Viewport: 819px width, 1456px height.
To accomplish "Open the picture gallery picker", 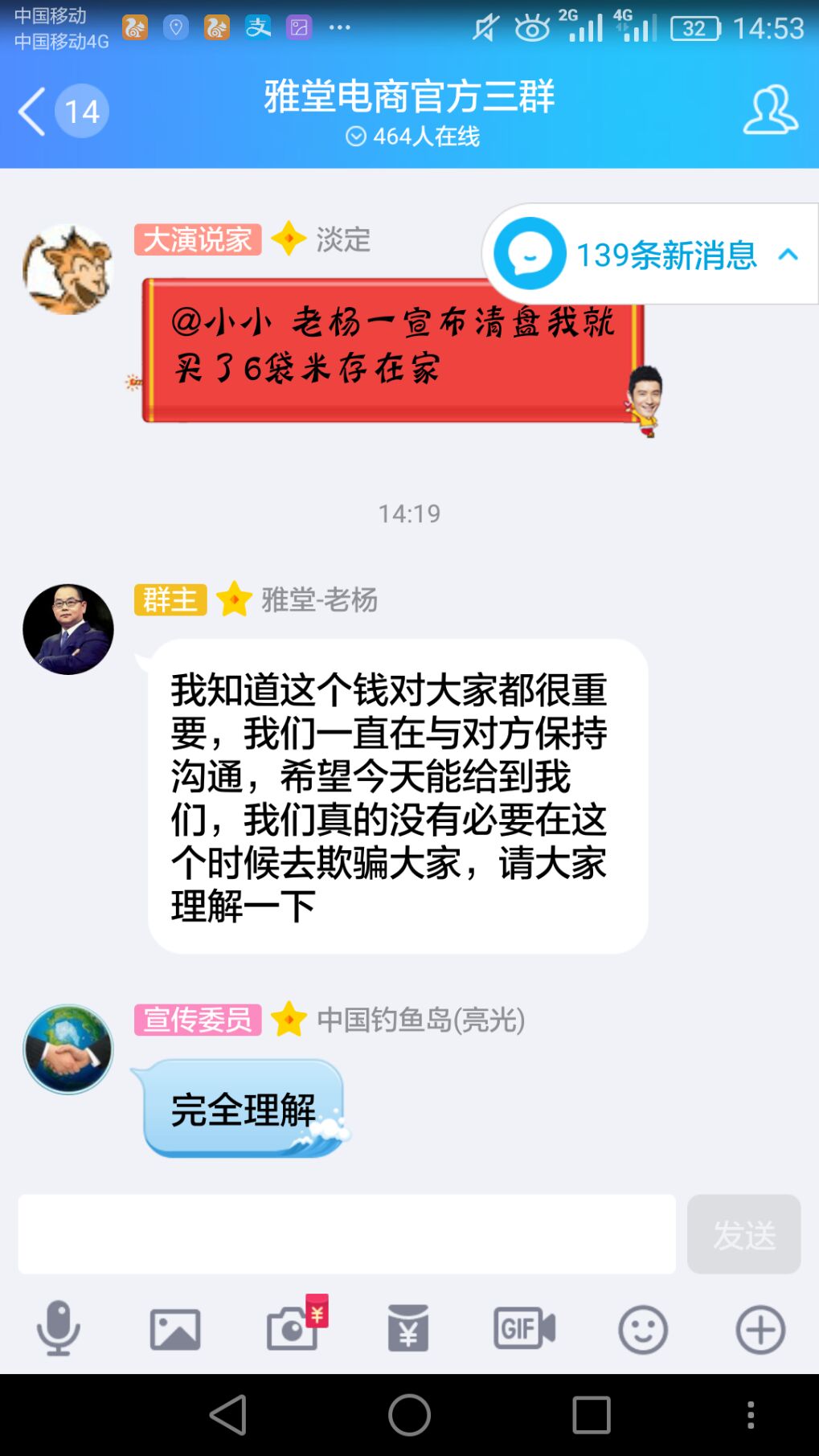I will coord(175,1329).
